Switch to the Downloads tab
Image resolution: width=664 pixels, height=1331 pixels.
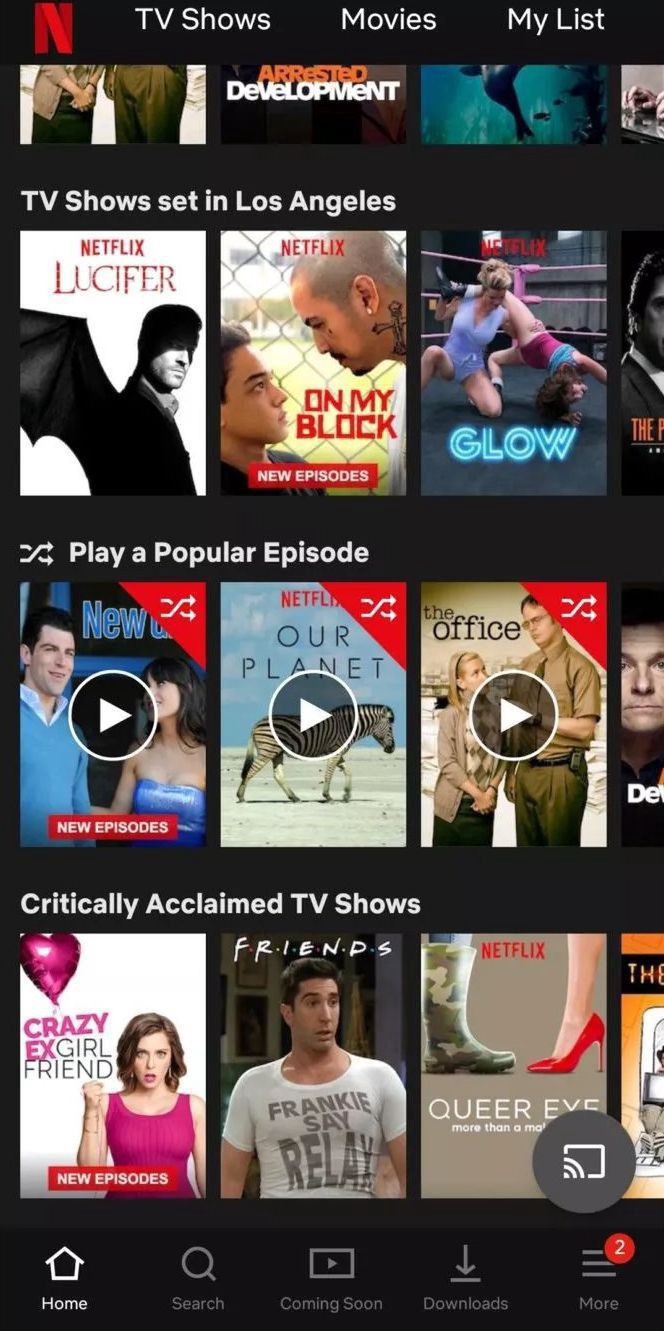[465, 1280]
